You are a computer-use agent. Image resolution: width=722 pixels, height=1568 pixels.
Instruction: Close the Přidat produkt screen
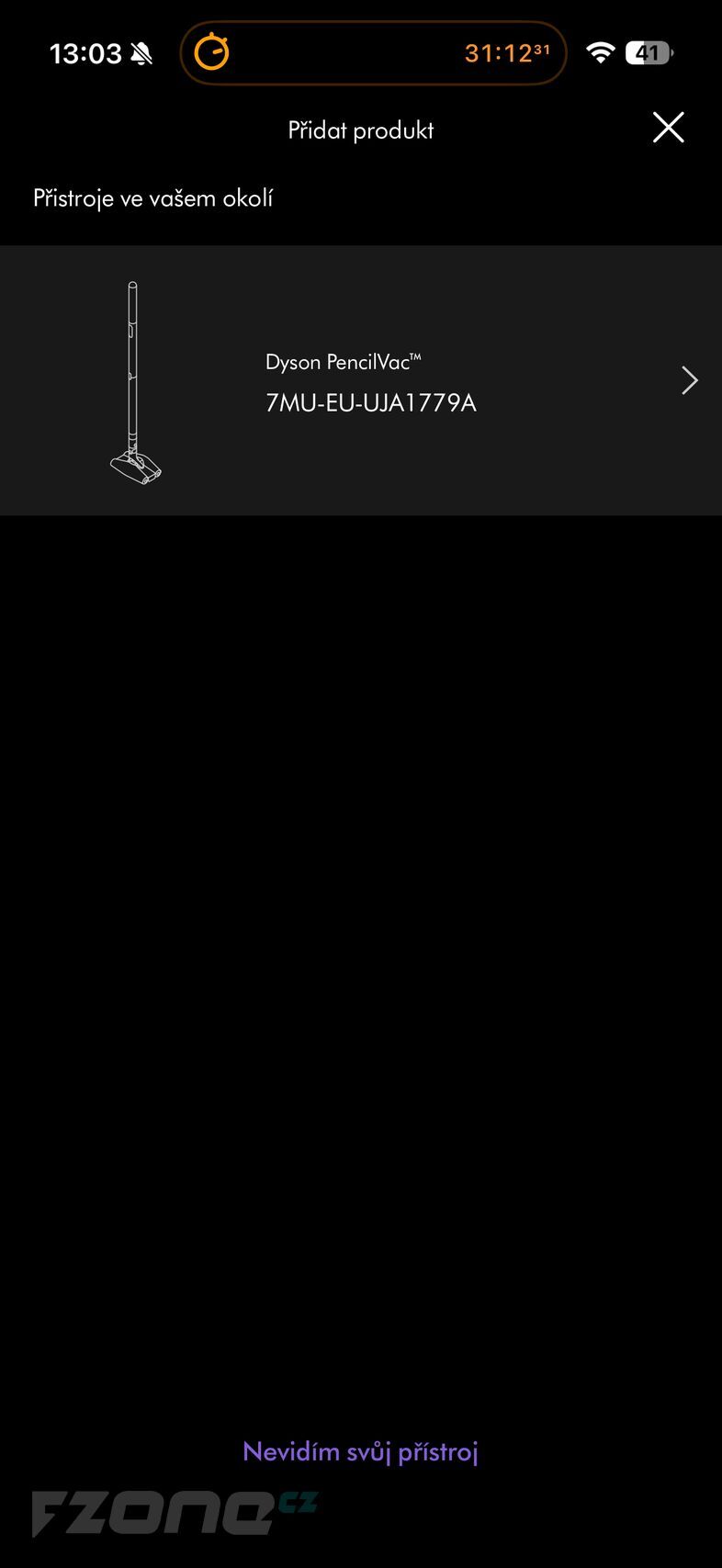click(x=668, y=128)
